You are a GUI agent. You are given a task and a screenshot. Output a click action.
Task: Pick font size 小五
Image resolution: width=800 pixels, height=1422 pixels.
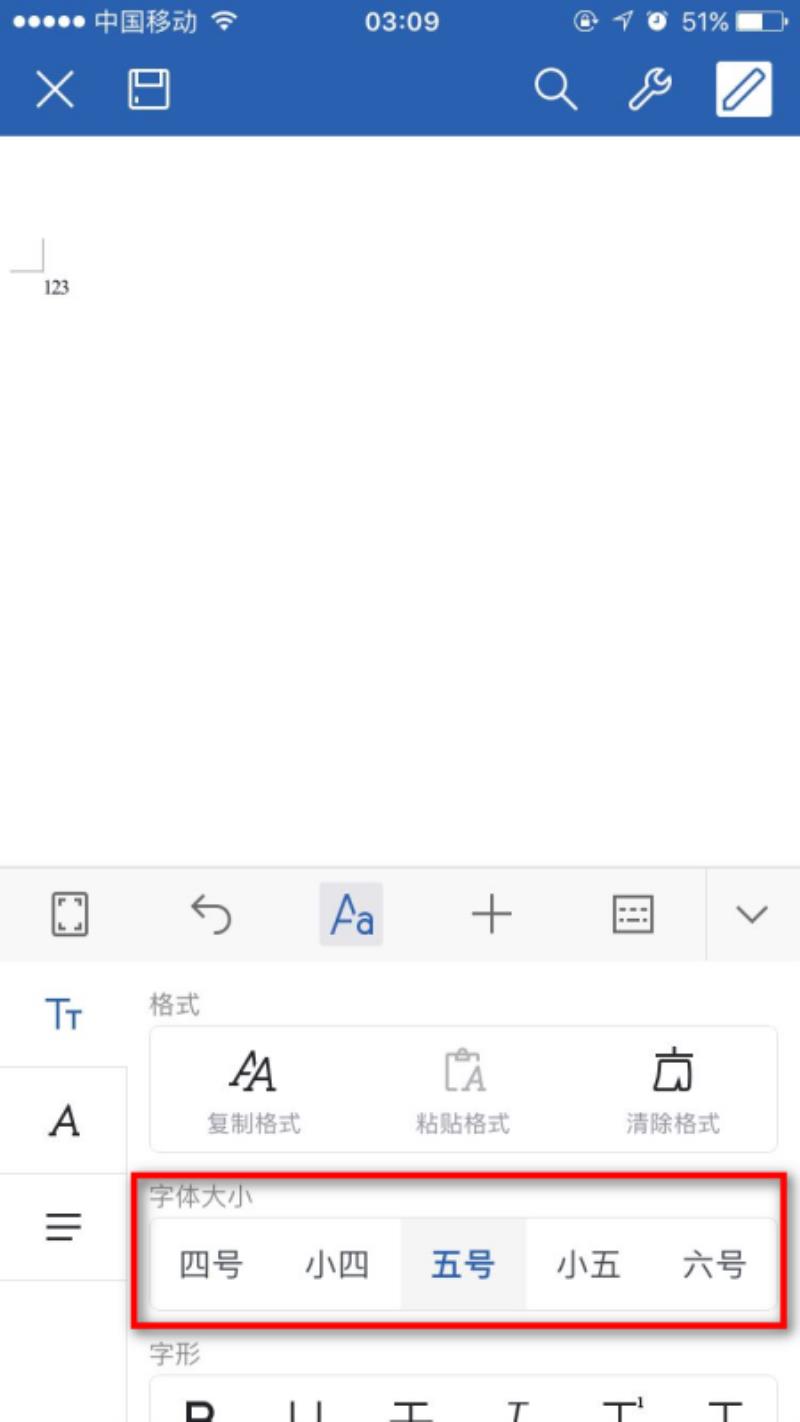[589, 1265]
